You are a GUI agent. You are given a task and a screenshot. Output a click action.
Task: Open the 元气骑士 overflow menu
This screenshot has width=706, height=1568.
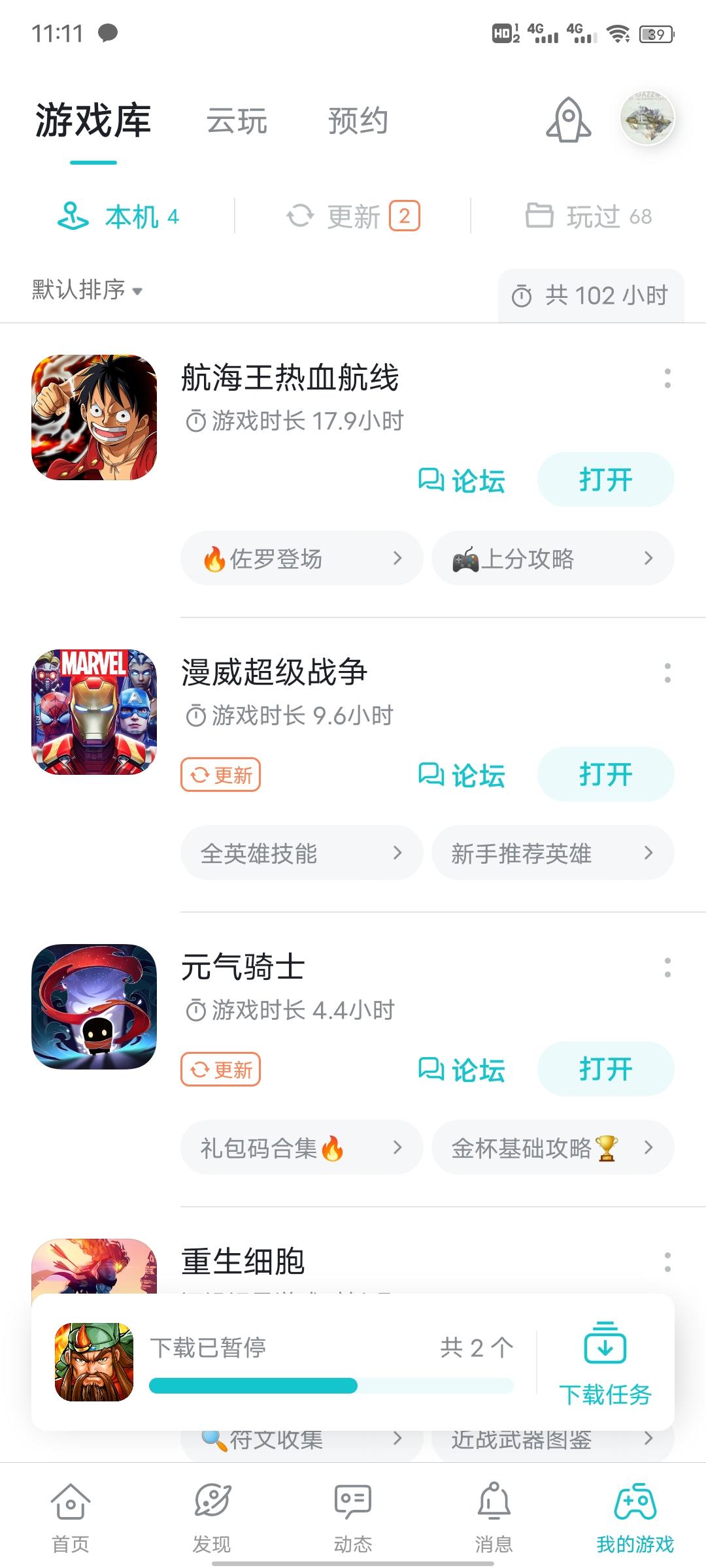pos(667,968)
